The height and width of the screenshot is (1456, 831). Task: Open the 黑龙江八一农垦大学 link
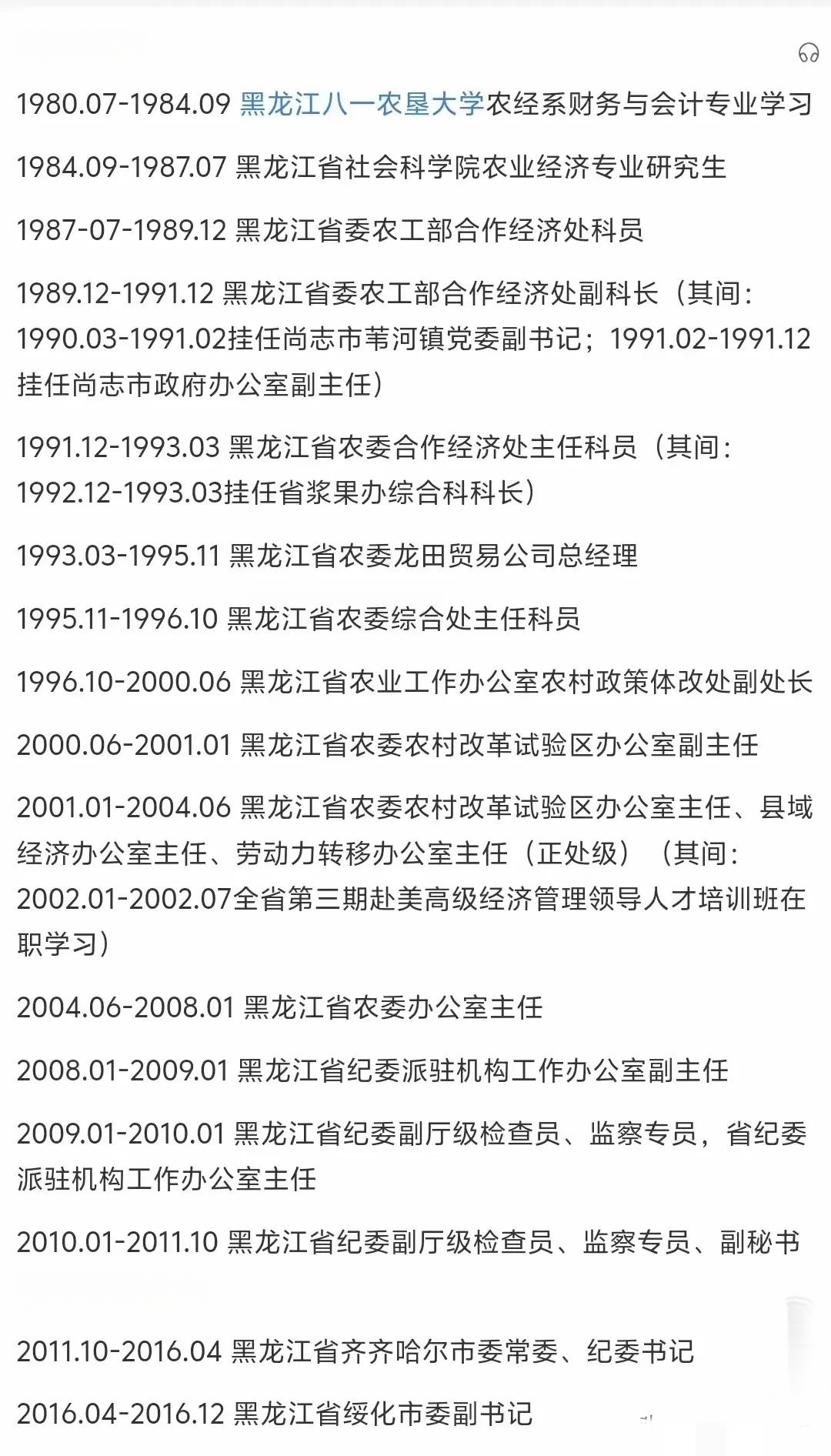pos(362,104)
